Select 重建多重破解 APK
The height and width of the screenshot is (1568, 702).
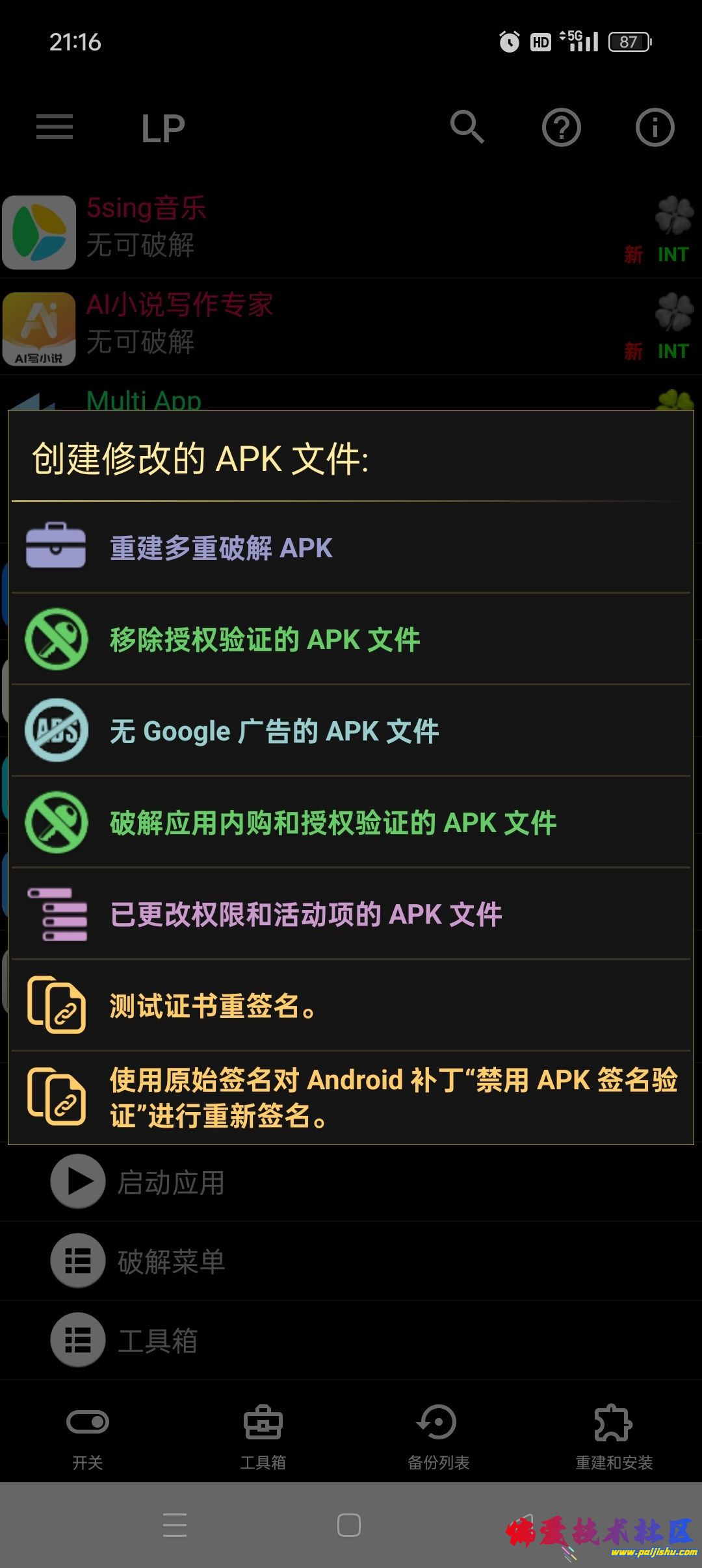tap(220, 548)
